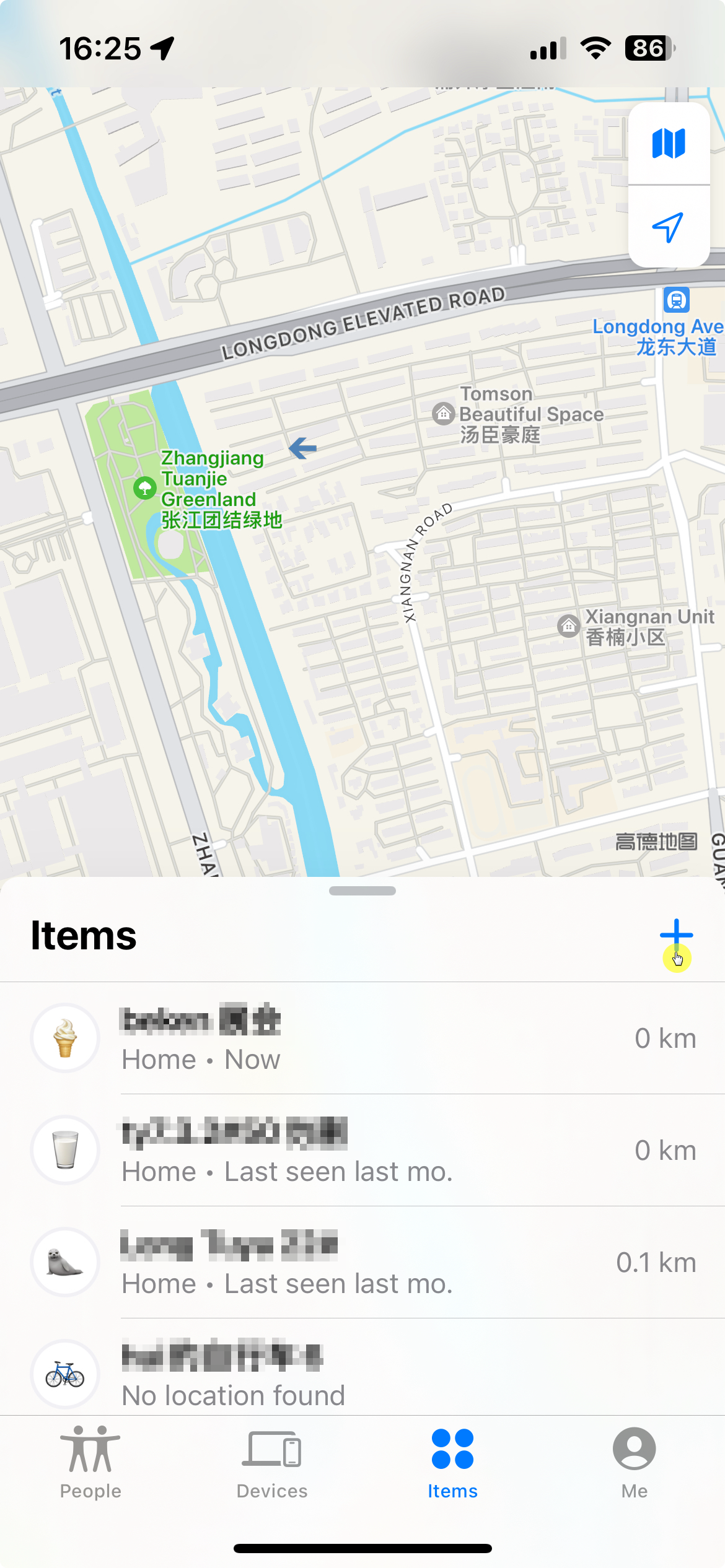Tap the Zhangjiang Tuanjie Greenland park marker
The width and height of the screenshot is (725, 1568).
(144, 488)
